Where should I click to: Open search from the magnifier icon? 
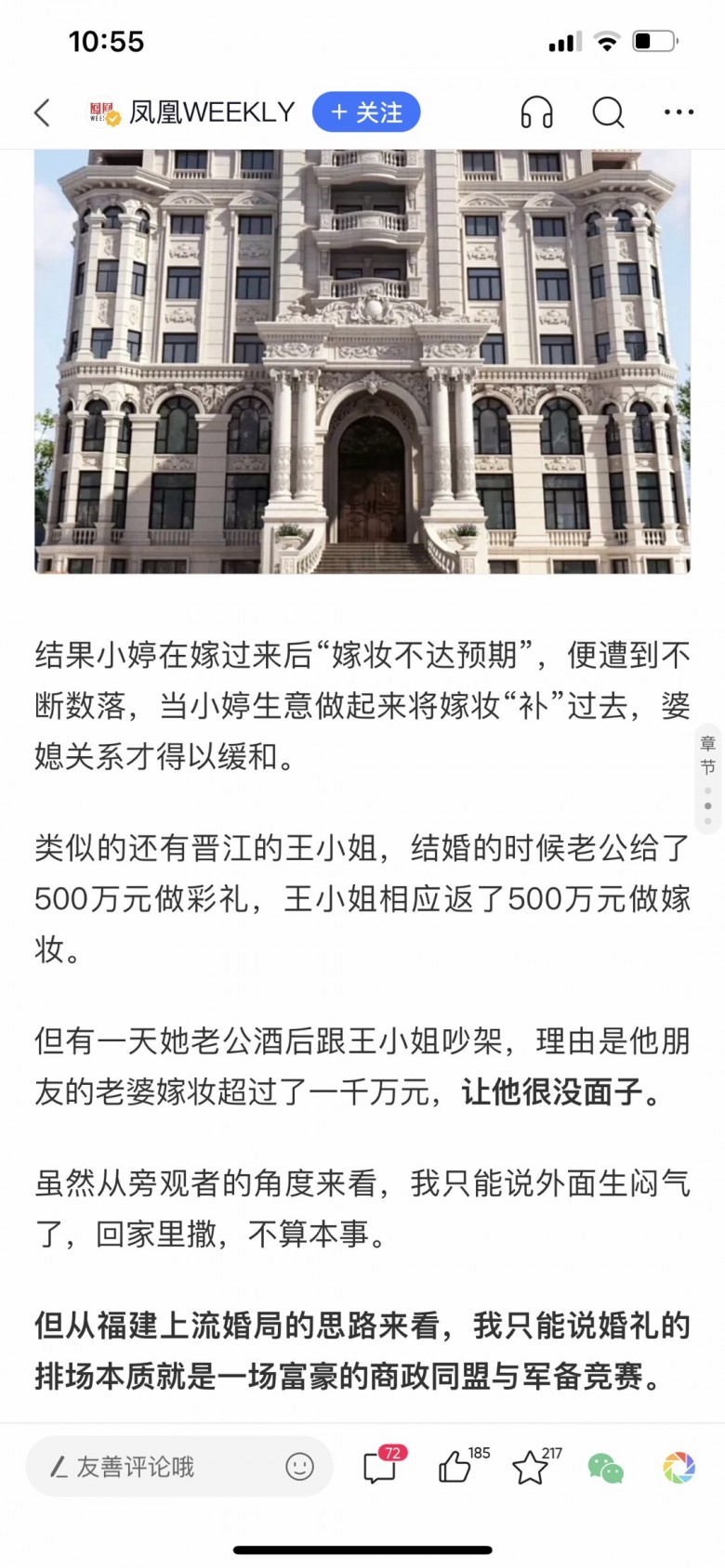pos(608,113)
